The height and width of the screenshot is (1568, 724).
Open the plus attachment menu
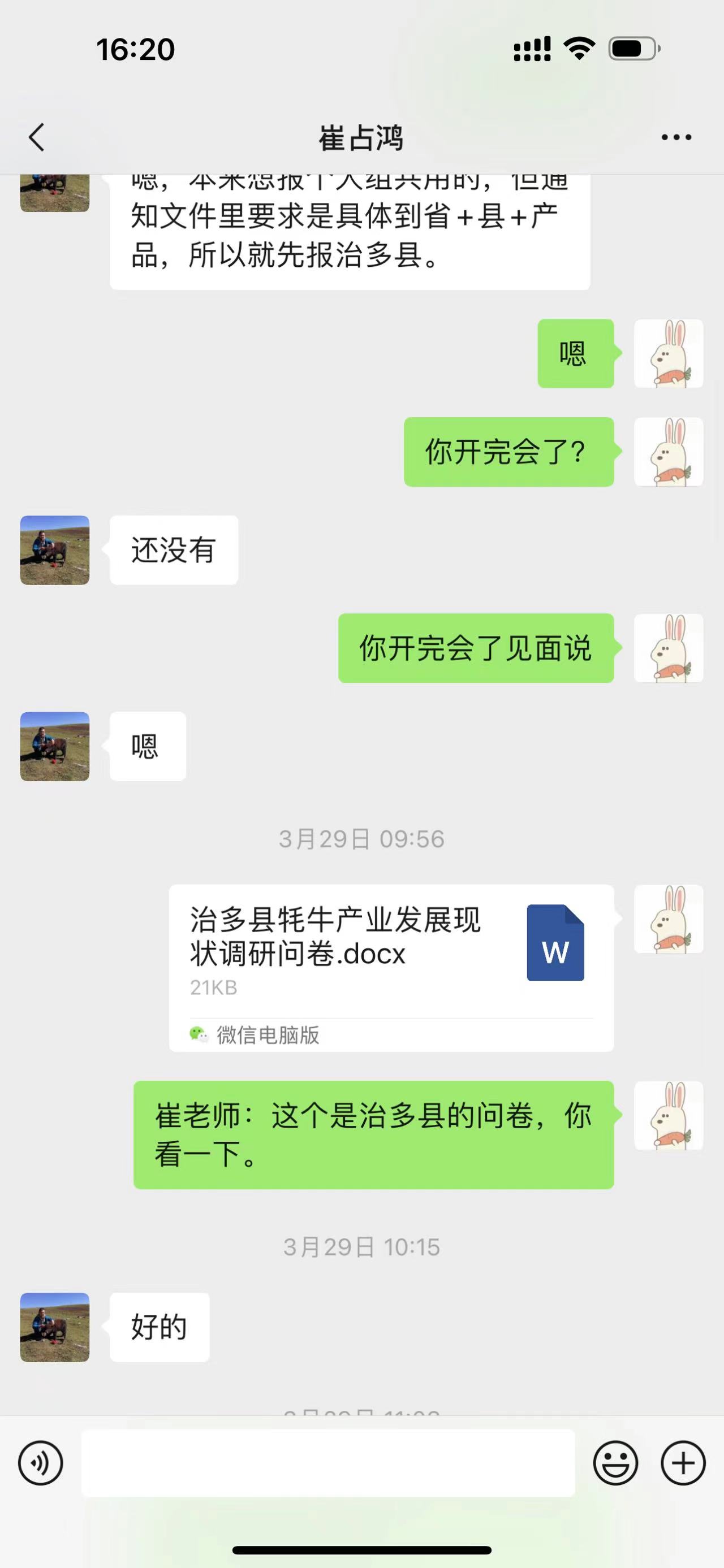pos(683,1462)
